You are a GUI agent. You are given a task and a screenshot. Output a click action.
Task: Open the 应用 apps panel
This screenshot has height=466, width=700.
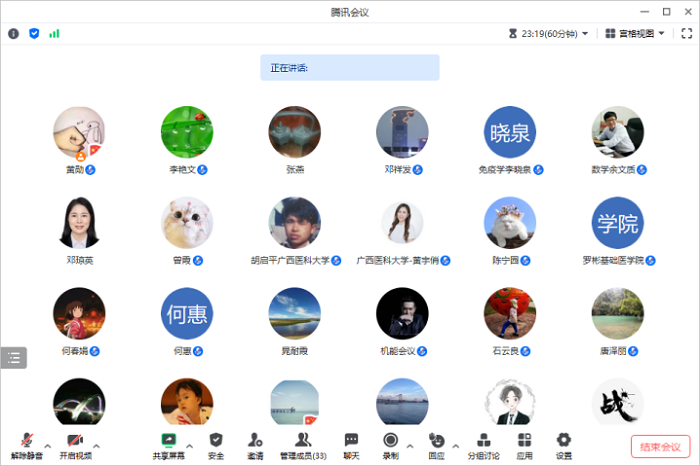[x=525, y=444]
